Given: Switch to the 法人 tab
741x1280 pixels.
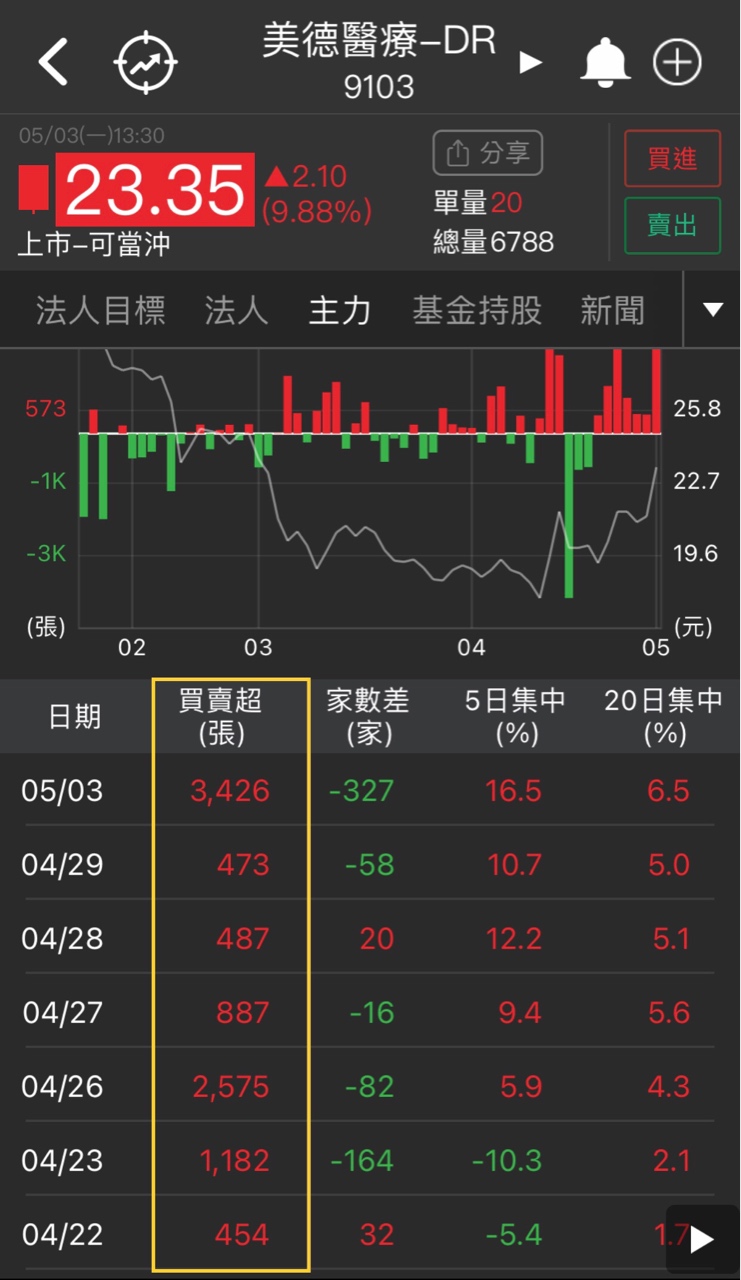Looking at the screenshot, I should 236,311.
